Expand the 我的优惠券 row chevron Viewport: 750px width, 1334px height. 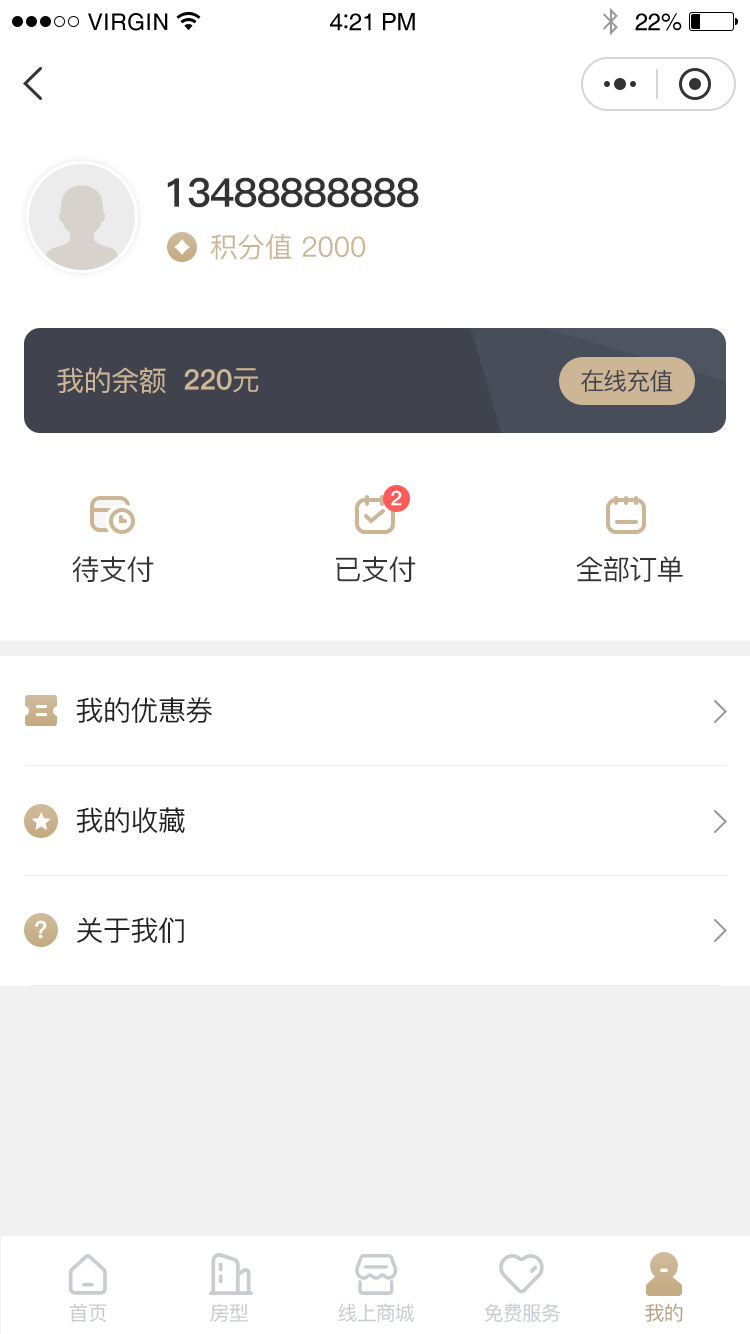pyautogui.click(x=719, y=711)
